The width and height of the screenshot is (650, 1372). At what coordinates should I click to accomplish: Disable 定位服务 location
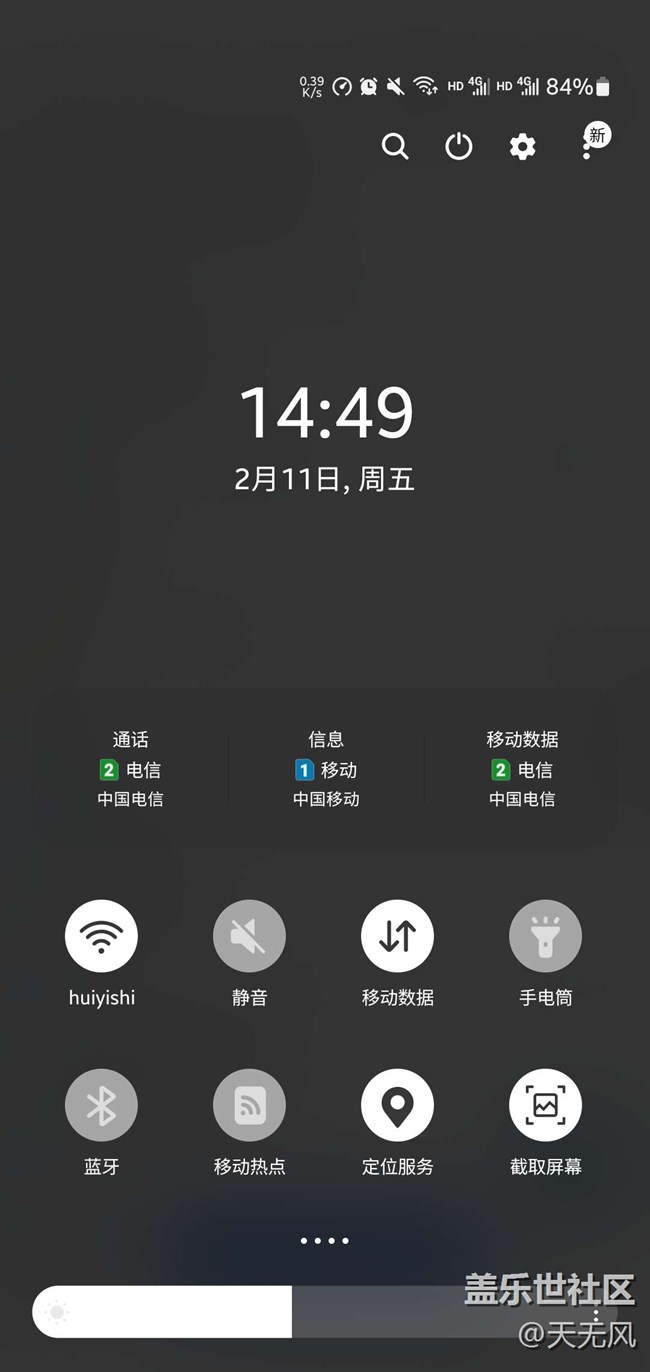click(x=397, y=1105)
